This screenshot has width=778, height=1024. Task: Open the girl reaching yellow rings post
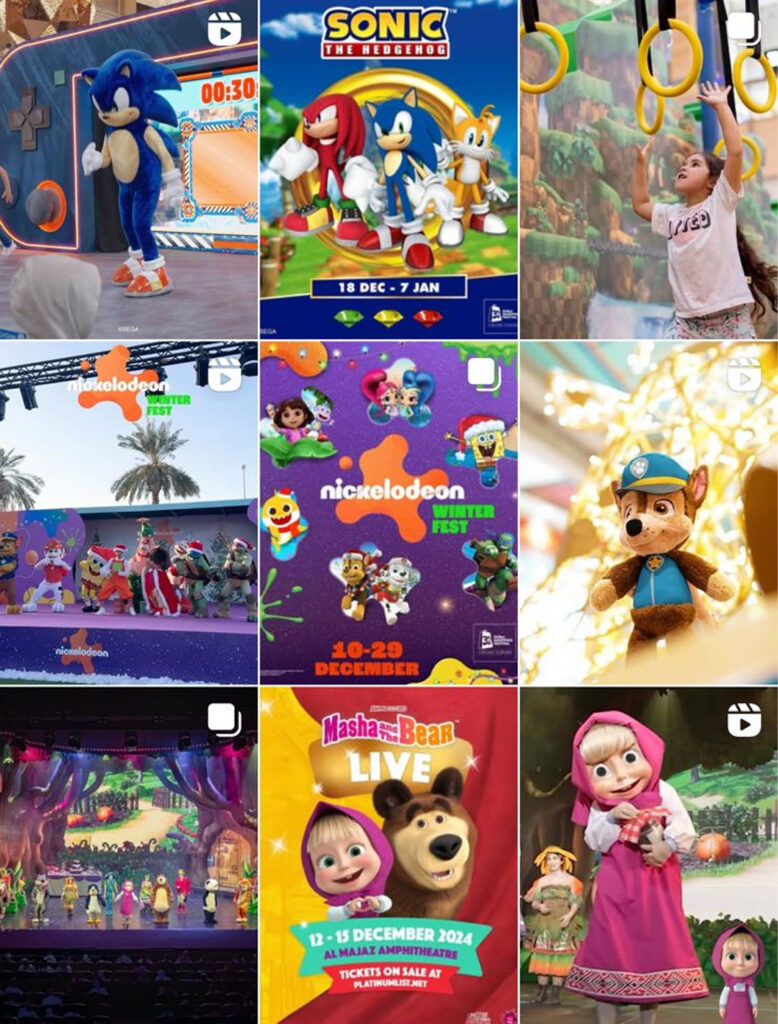(648, 170)
